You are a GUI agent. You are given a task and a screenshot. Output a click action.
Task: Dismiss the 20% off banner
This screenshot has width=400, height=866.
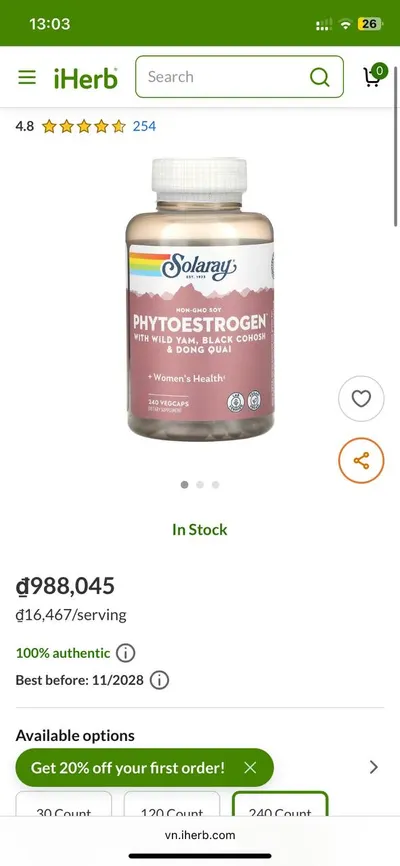(250, 768)
